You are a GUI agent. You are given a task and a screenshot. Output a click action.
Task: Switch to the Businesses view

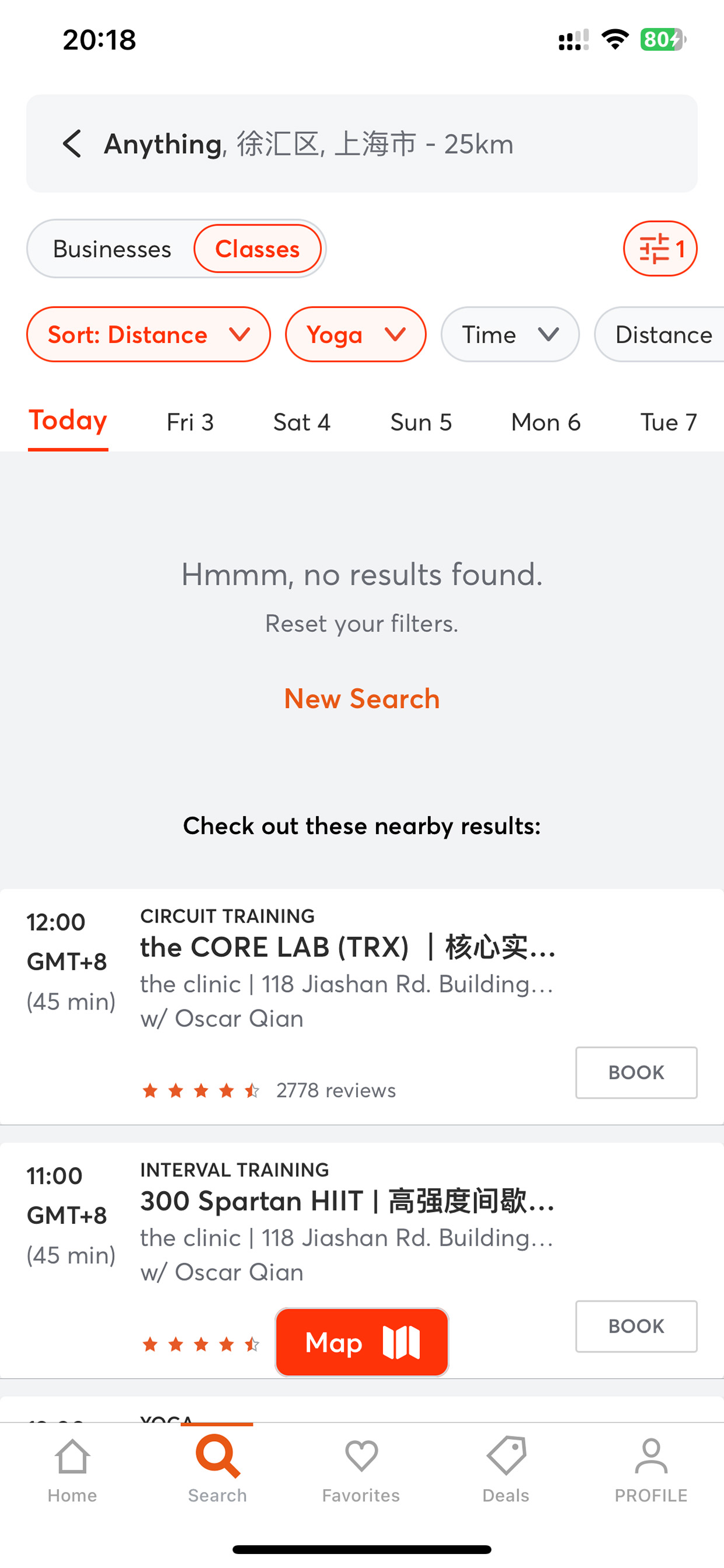tap(112, 249)
